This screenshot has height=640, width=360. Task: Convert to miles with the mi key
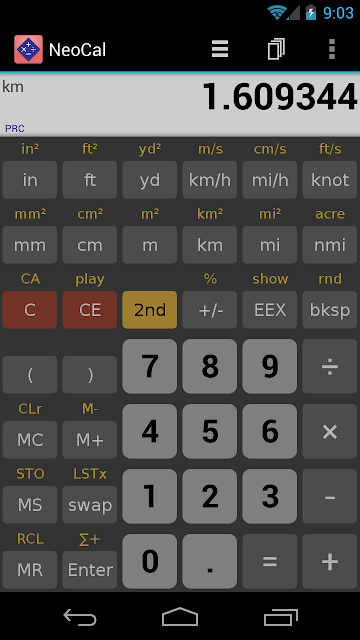coord(270,245)
